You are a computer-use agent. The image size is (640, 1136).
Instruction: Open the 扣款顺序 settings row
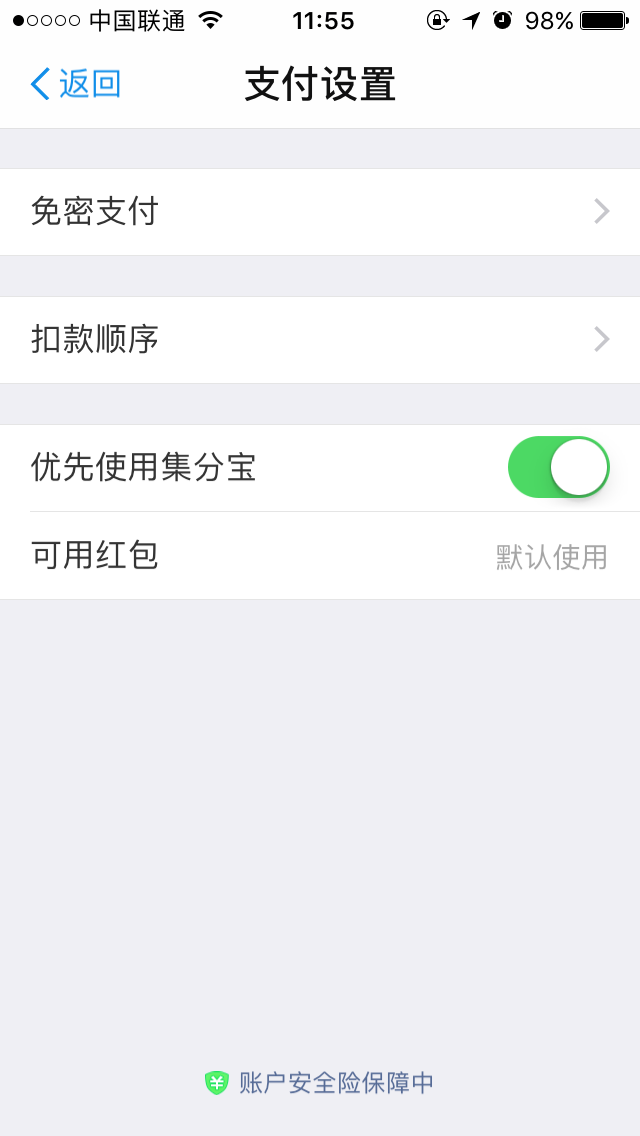click(x=320, y=340)
